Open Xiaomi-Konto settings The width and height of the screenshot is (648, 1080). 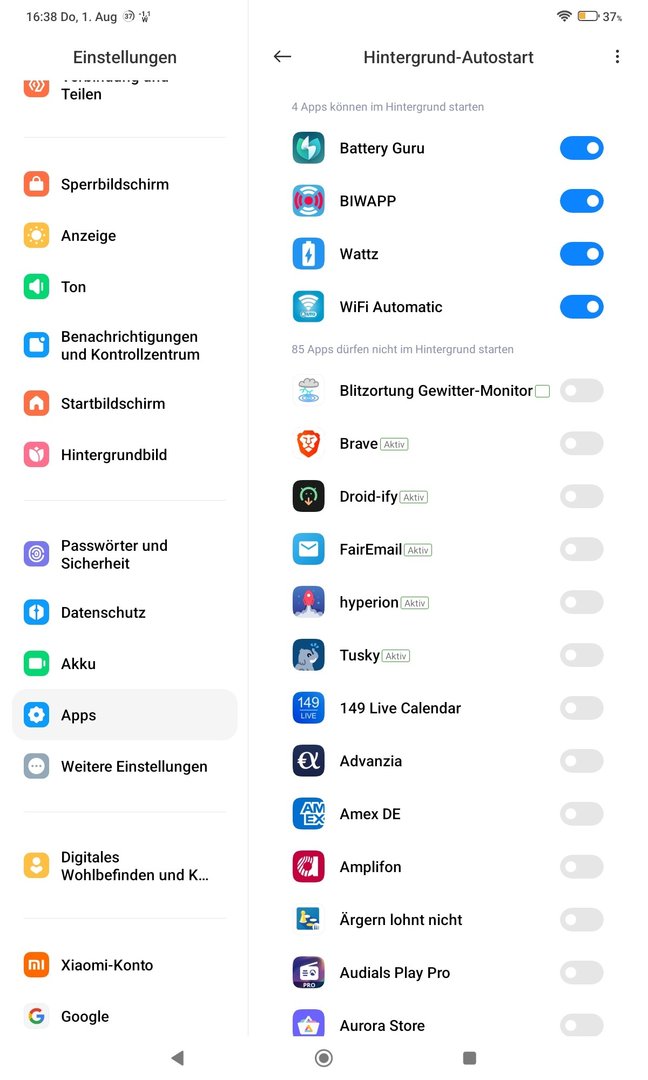(106, 965)
